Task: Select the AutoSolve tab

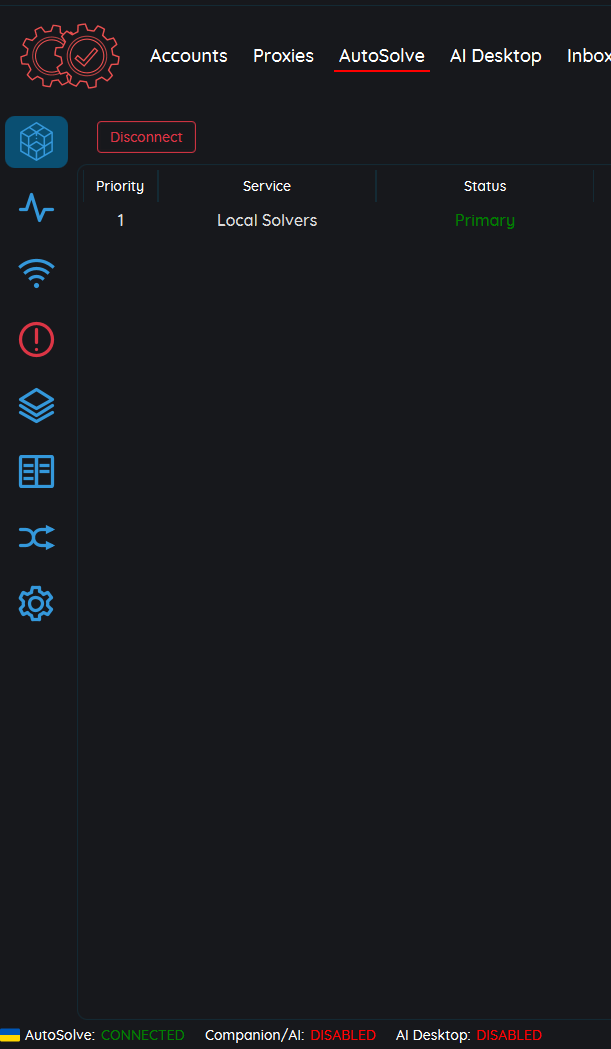Action: click(x=381, y=56)
